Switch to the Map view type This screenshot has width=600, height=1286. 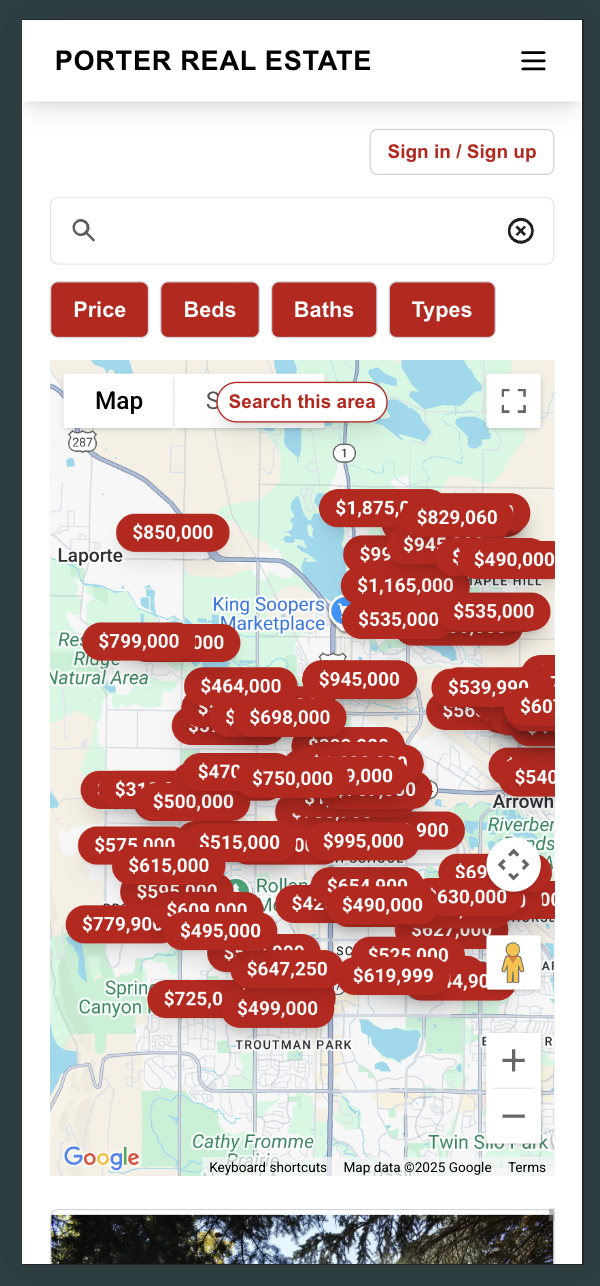[119, 401]
